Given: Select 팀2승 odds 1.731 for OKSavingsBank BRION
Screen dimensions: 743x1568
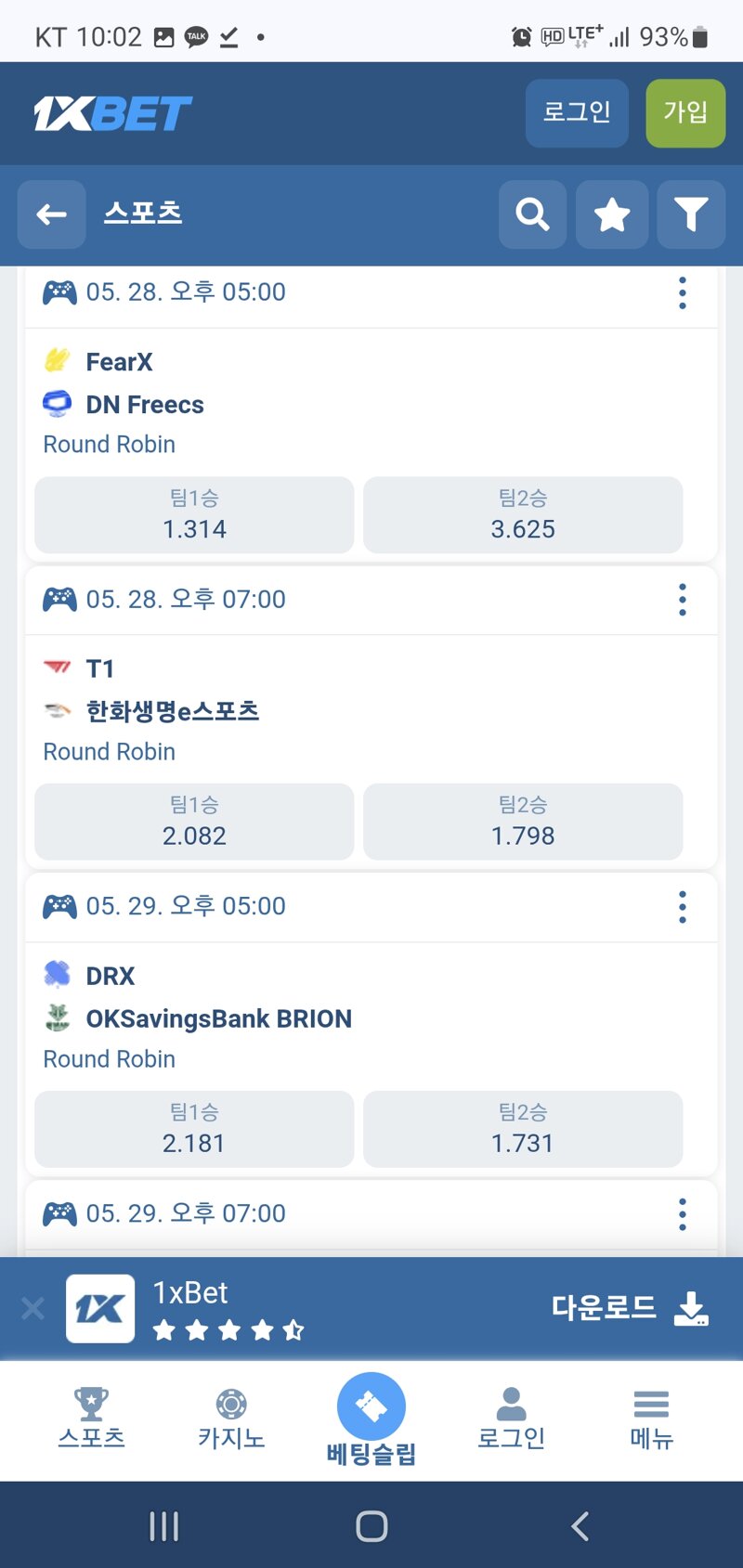Looking at the screenshot, I should [x=523, y=1129].
